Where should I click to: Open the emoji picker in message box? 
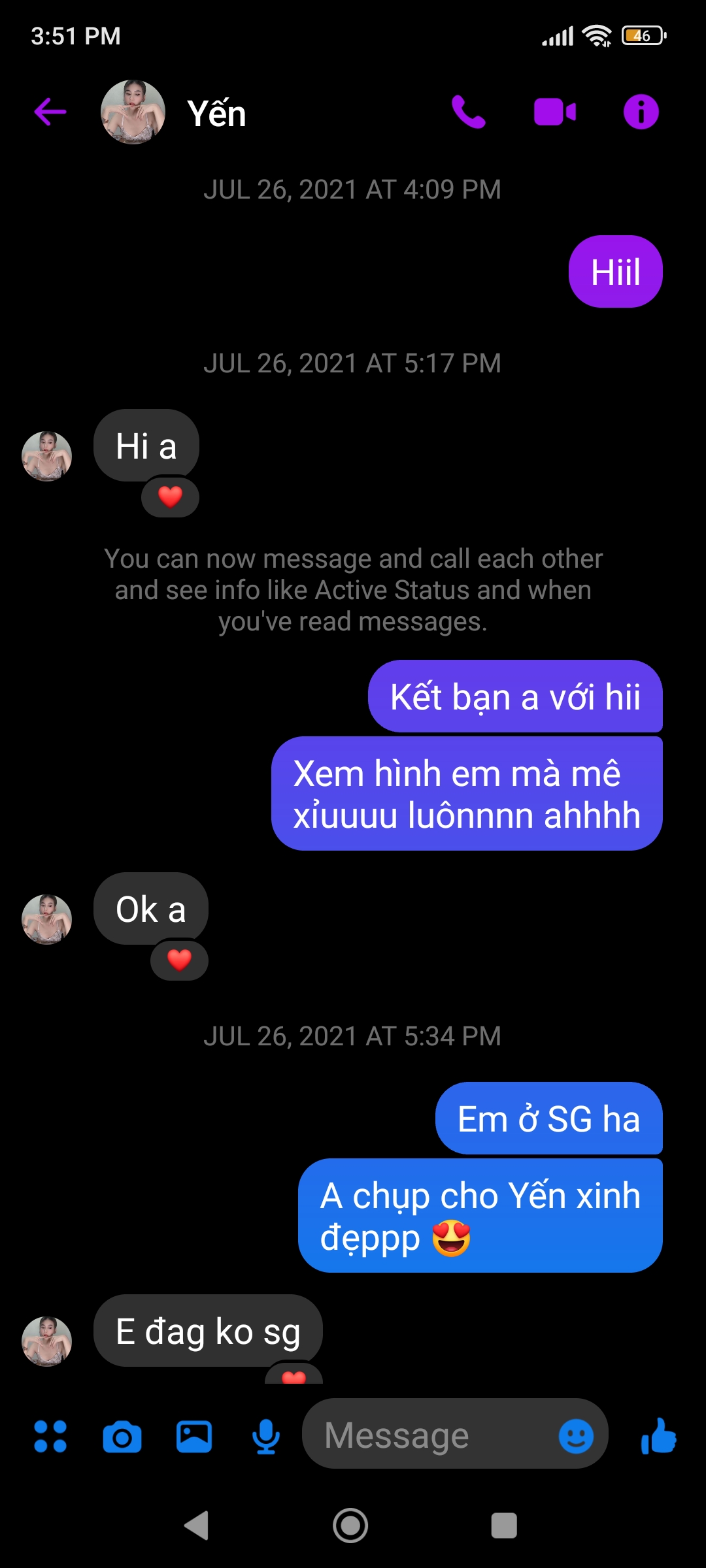point(576,1436)
